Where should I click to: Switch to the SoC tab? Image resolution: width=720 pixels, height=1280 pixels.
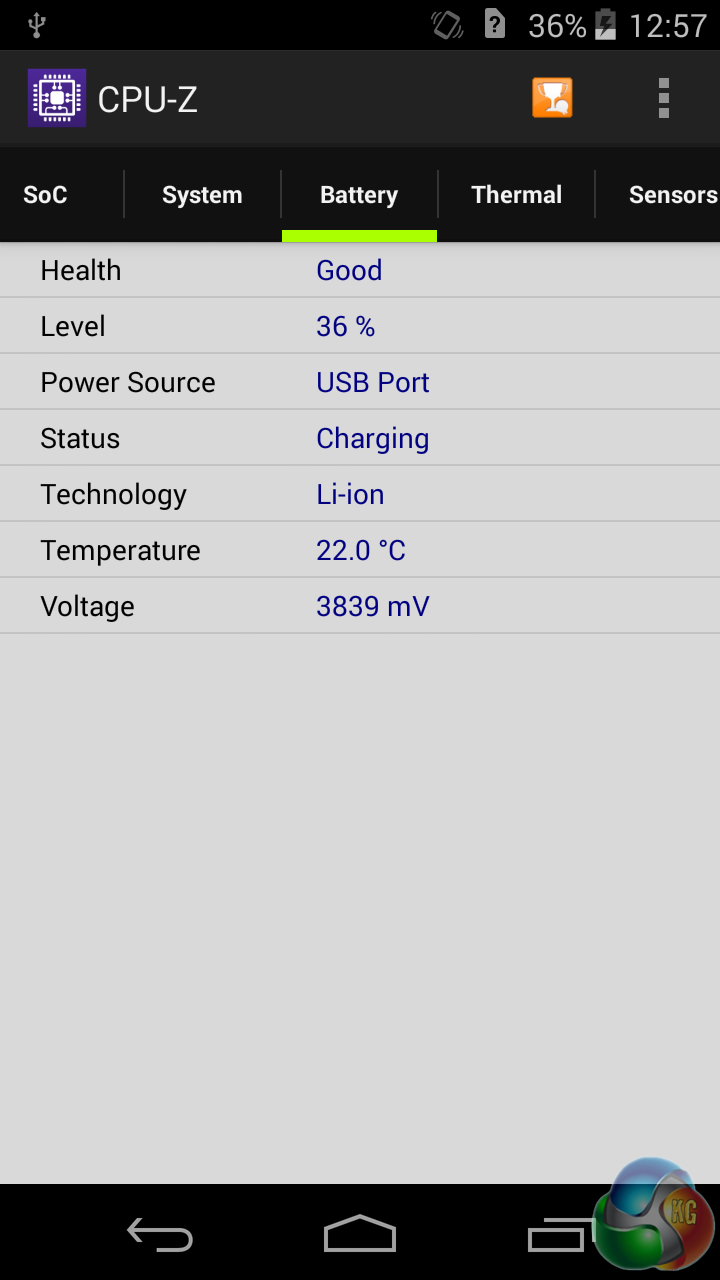(45, 195)
